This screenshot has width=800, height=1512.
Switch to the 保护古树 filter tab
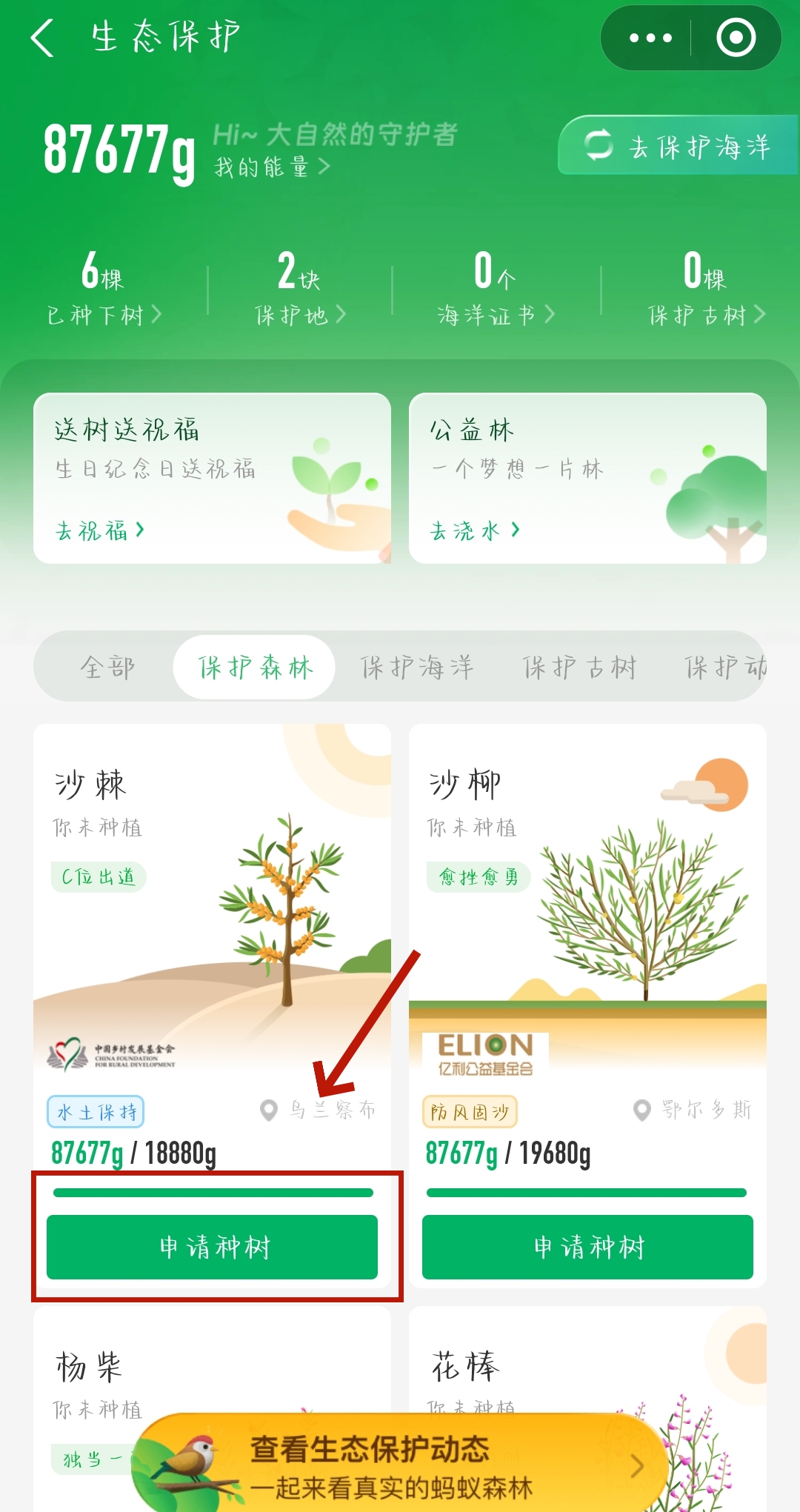pos(579,667)
